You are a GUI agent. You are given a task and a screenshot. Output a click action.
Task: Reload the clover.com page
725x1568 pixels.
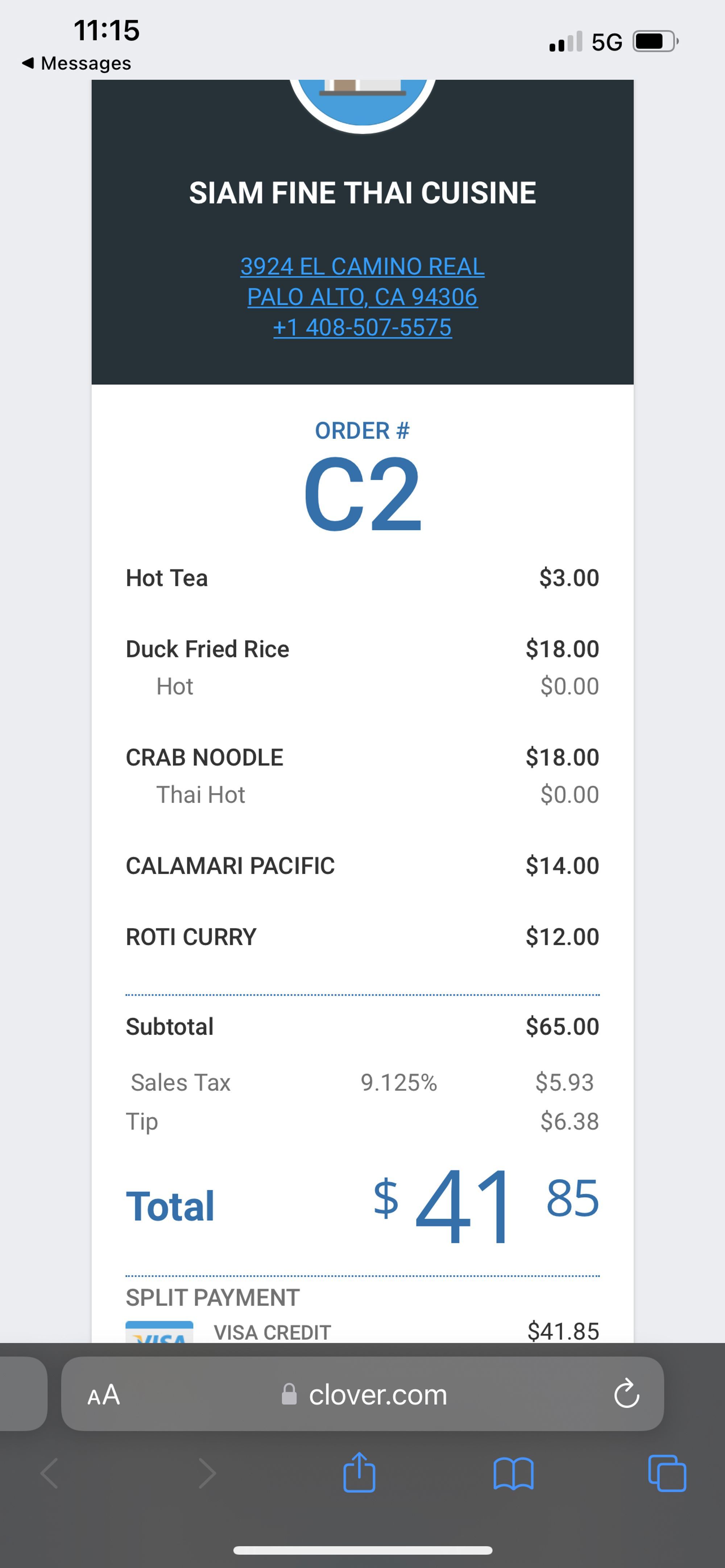(626, 1394)
